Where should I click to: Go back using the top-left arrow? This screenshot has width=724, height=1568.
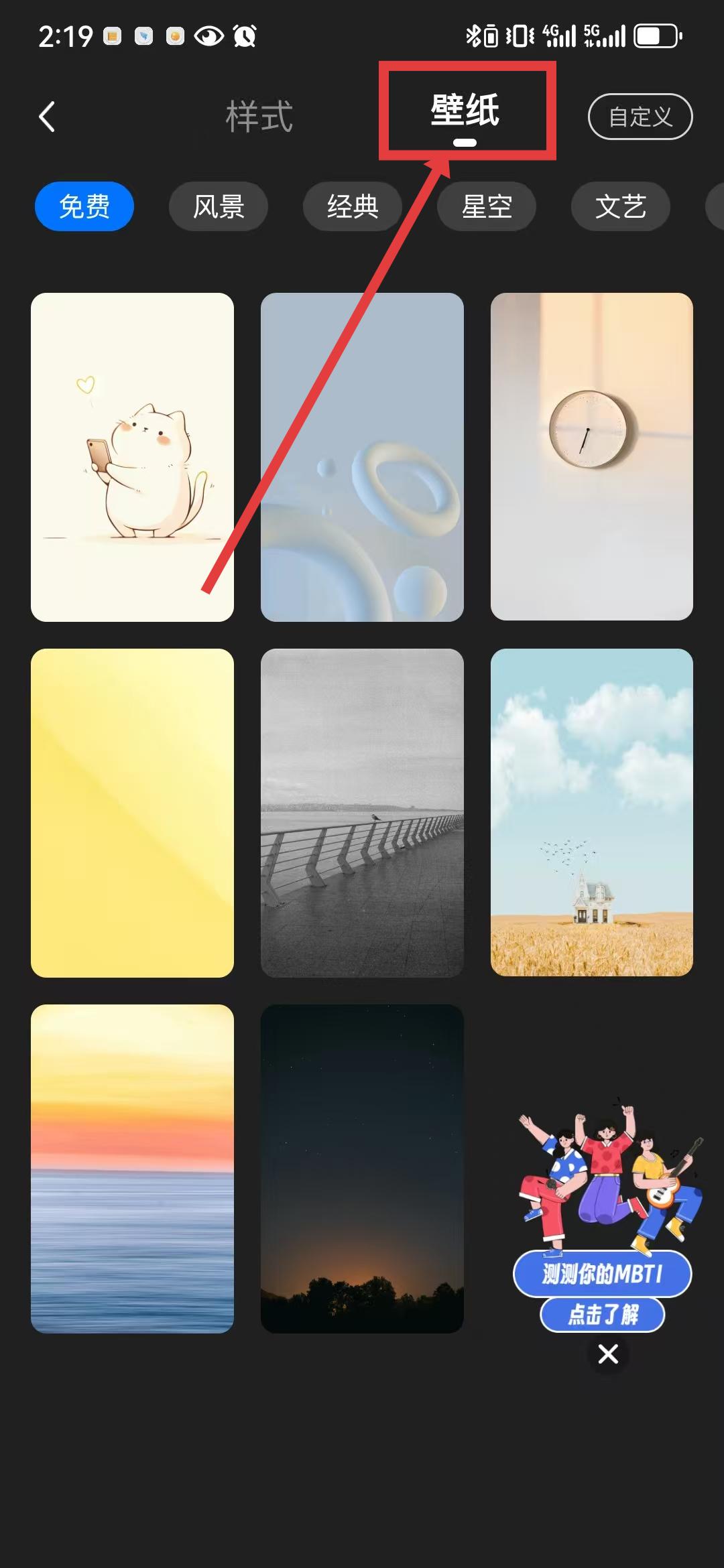click(x=47, y=117)
